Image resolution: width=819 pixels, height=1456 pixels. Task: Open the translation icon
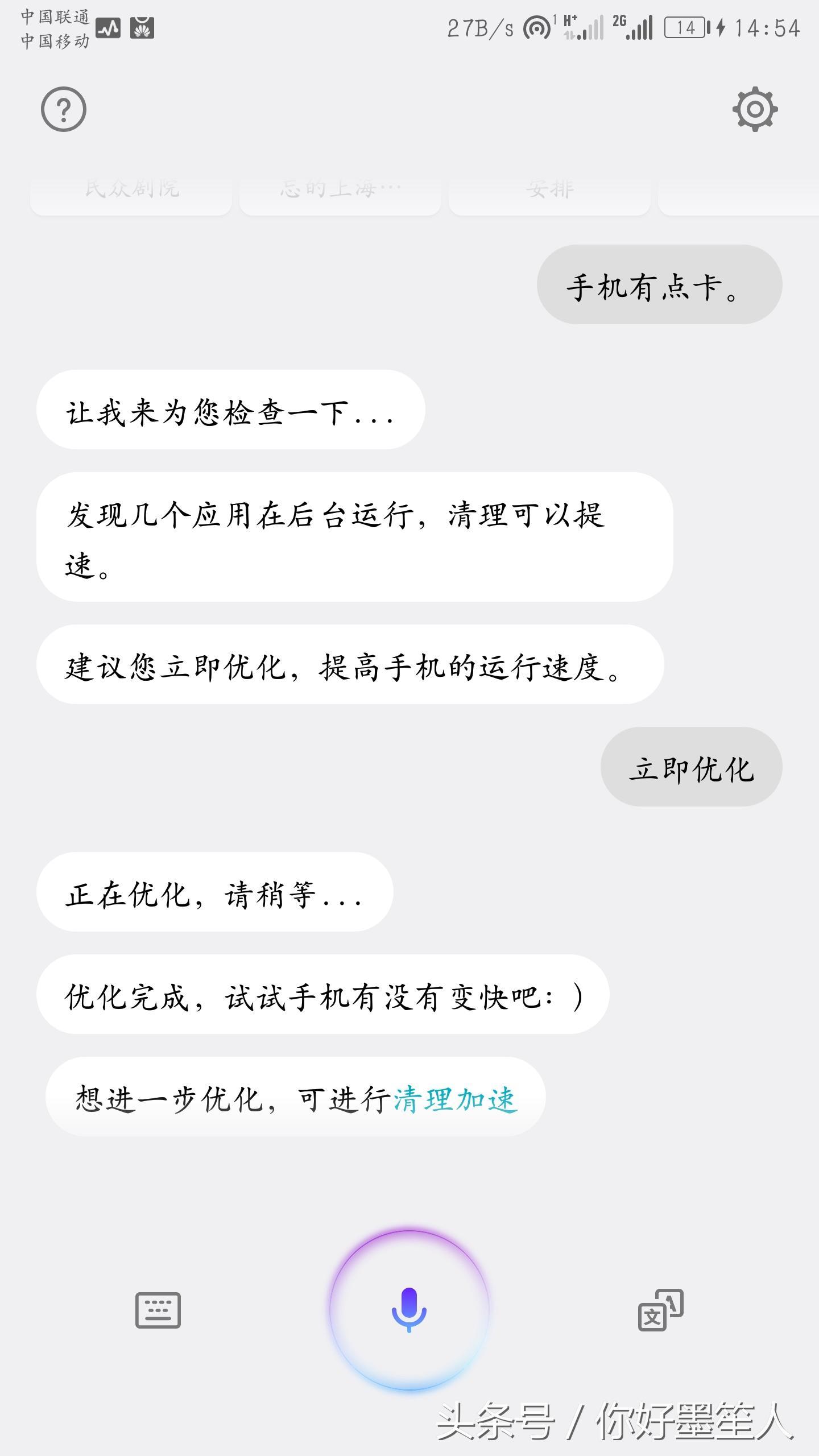pyautogui.click(x=660, y=1310)
